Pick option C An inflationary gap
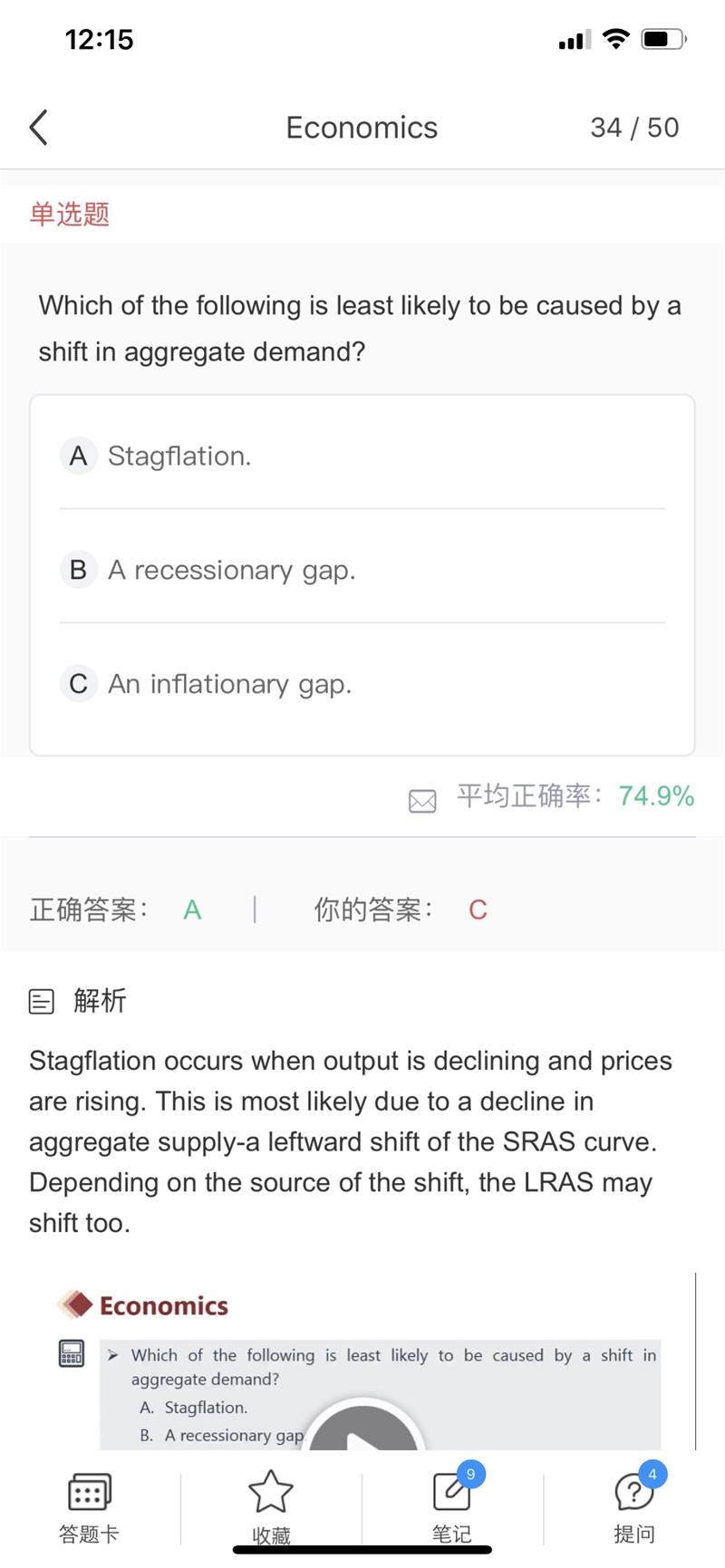Screen dimensions: 725x1568 coord(362,683)
